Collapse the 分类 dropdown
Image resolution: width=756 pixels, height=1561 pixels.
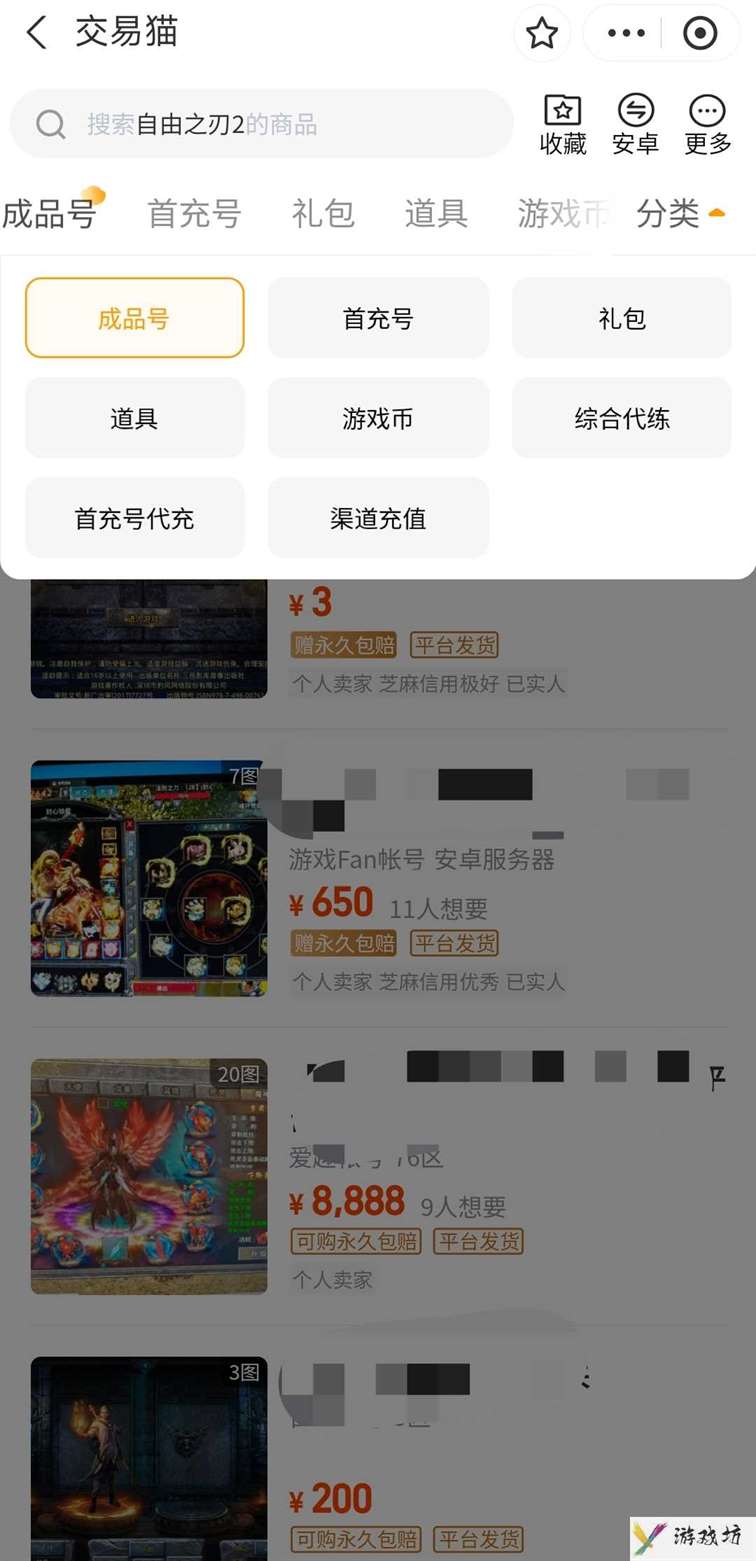pyautogui.click(x=680, y=213)
